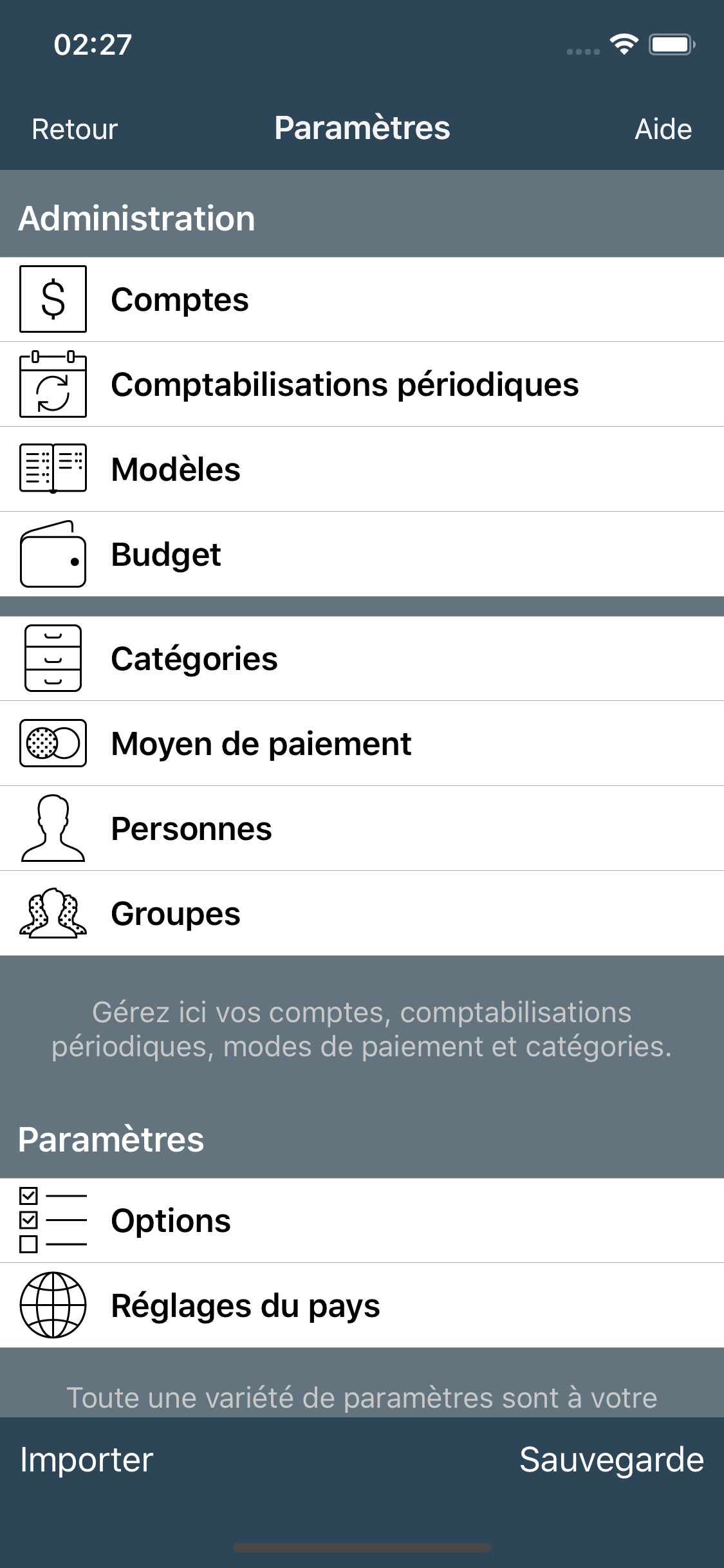Open Comptabilisations périodiques
Image resolution: width=724 pixels, height=1568 pixels.
pos(362,384)
